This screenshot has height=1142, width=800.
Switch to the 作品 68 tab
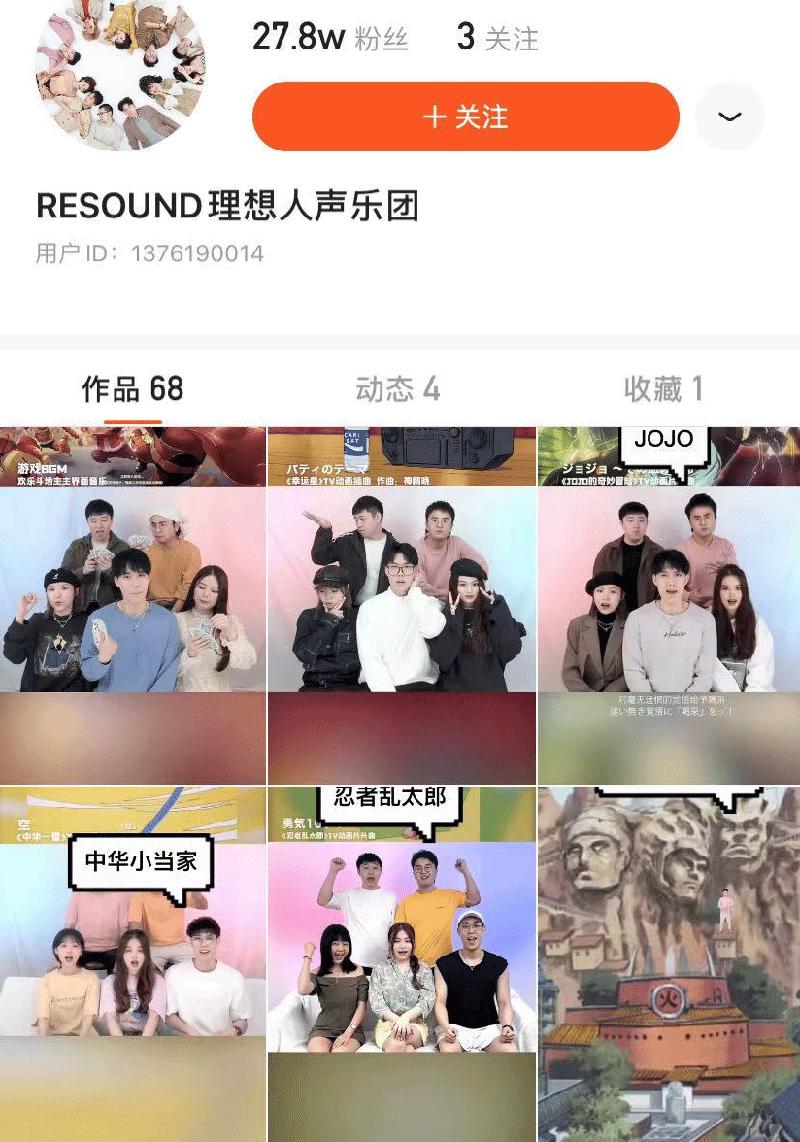[133, 389]
